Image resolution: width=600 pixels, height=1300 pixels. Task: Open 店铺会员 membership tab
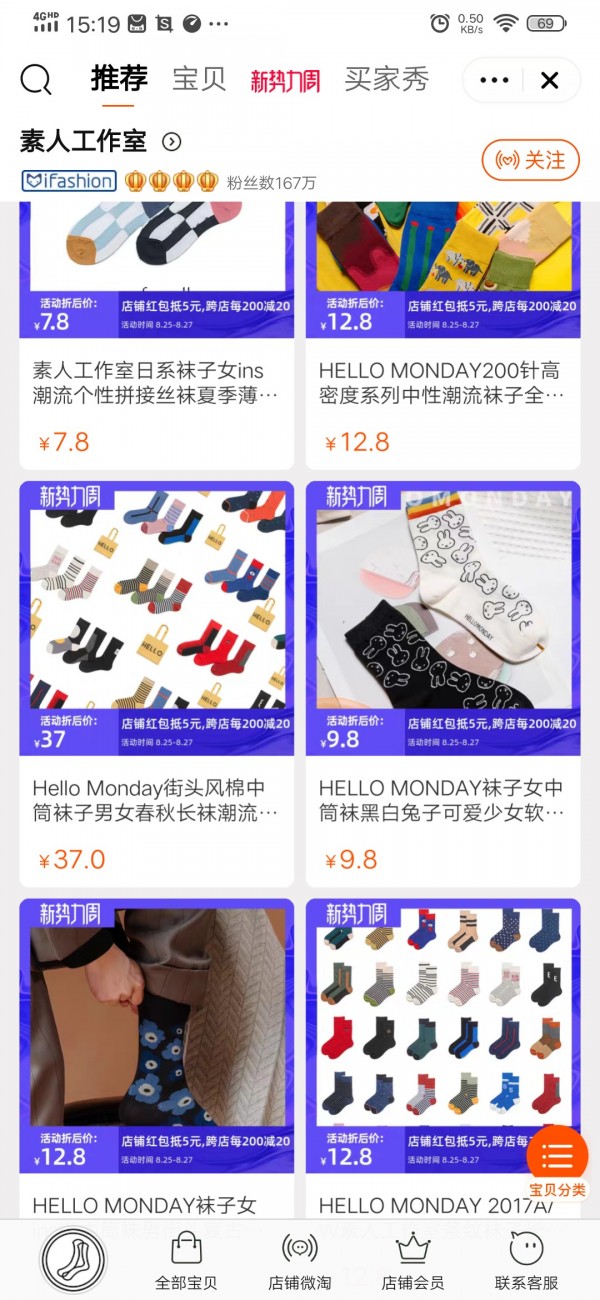(x=412, y=1260)
